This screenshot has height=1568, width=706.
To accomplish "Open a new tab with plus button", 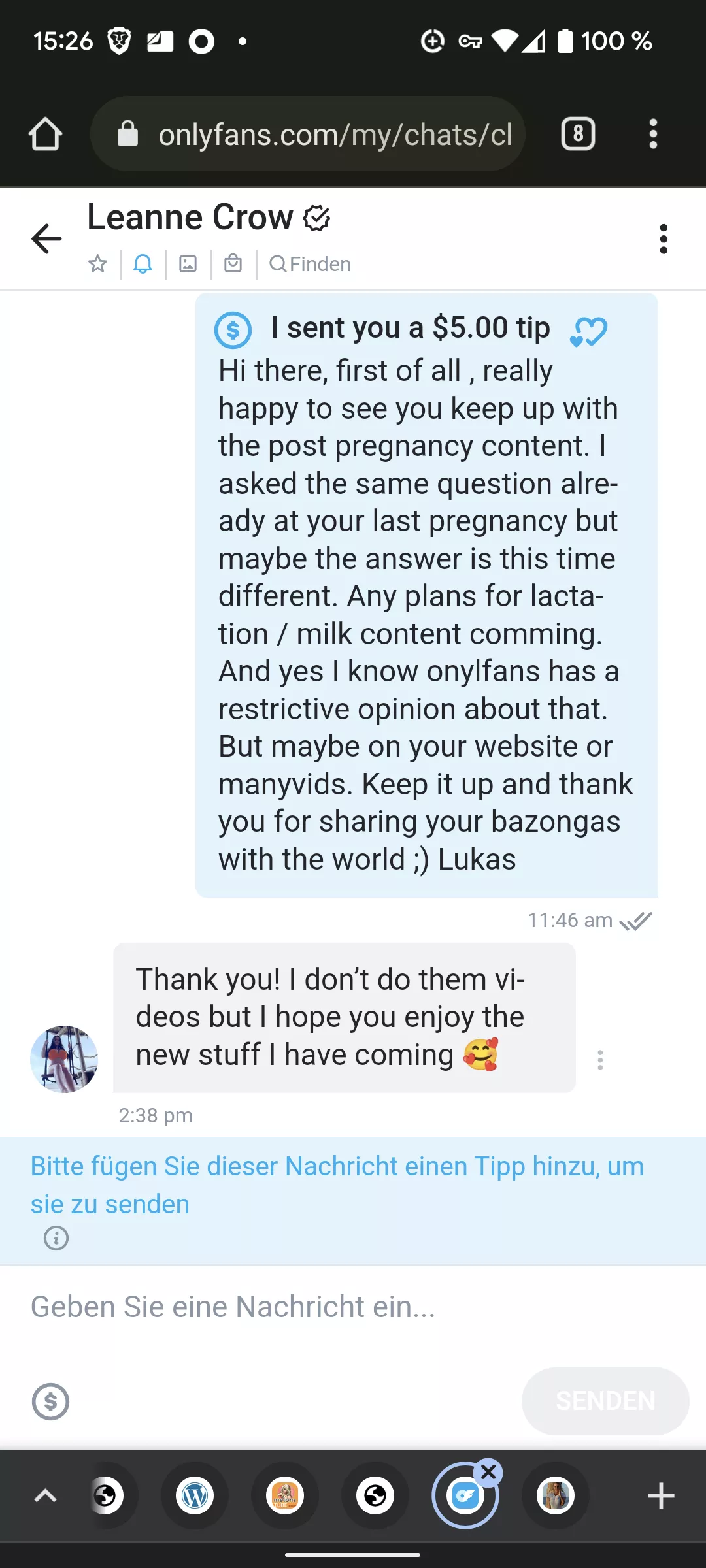I will click(x=660, y=1495).
